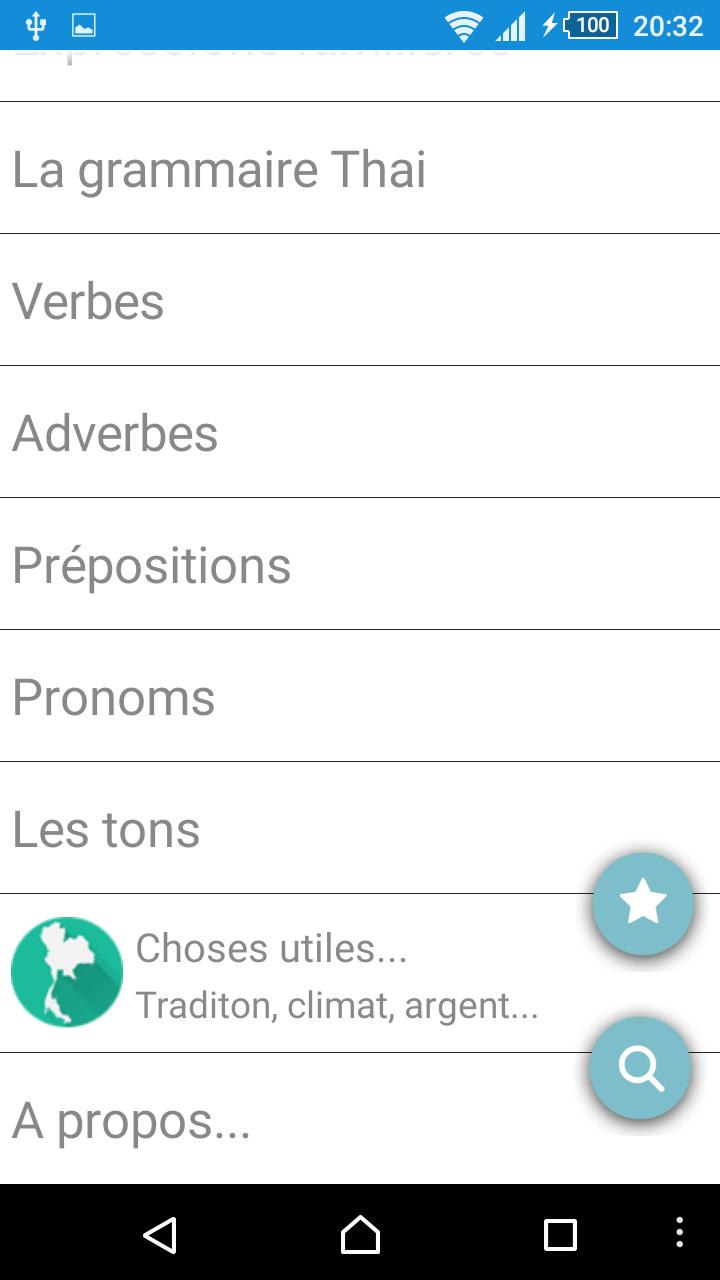This screenshot has height=1280, width=720.
Task: Open the A propos page
Action: pos(132,1121)
